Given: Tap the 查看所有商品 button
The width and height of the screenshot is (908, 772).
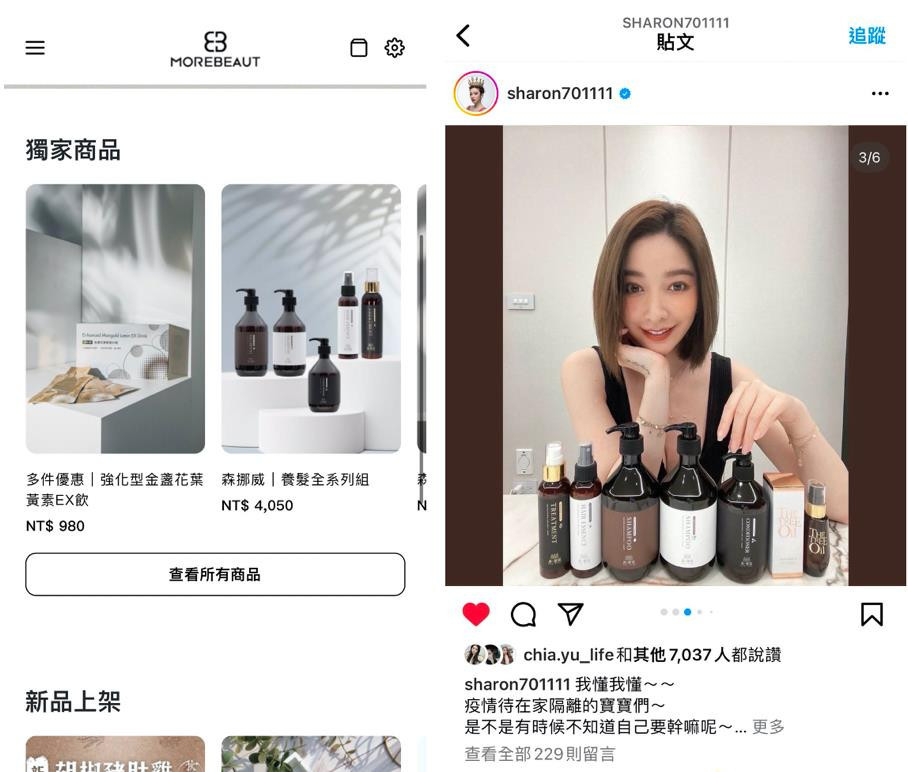Looking at the screenshot, I should coord(215,575).
